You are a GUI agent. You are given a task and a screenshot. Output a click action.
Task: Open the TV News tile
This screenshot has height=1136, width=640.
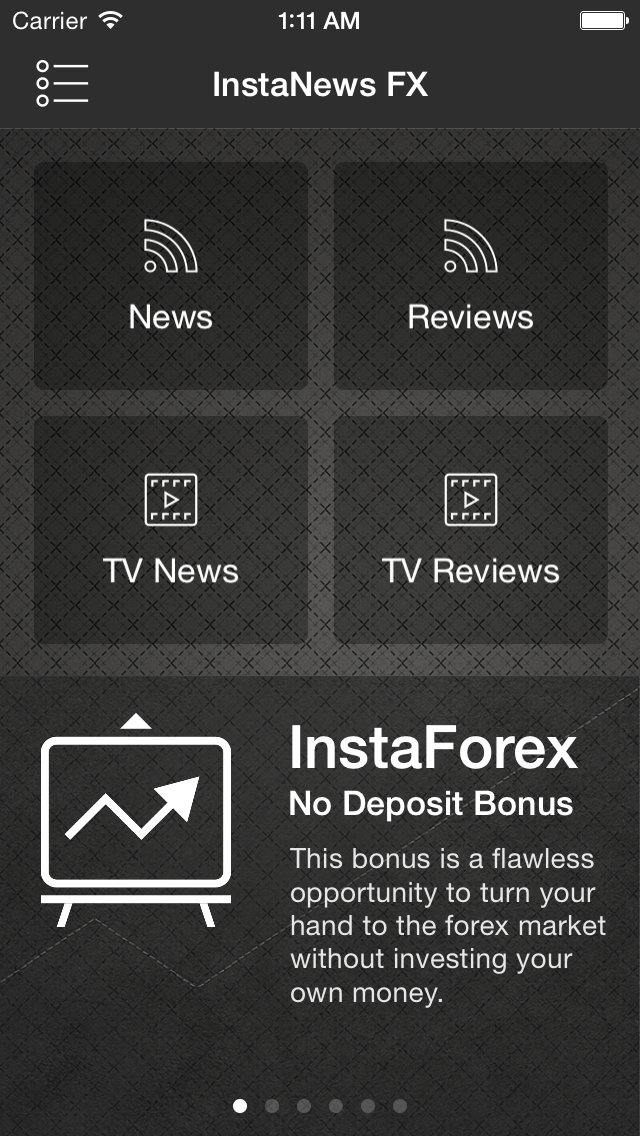[171, 530]
